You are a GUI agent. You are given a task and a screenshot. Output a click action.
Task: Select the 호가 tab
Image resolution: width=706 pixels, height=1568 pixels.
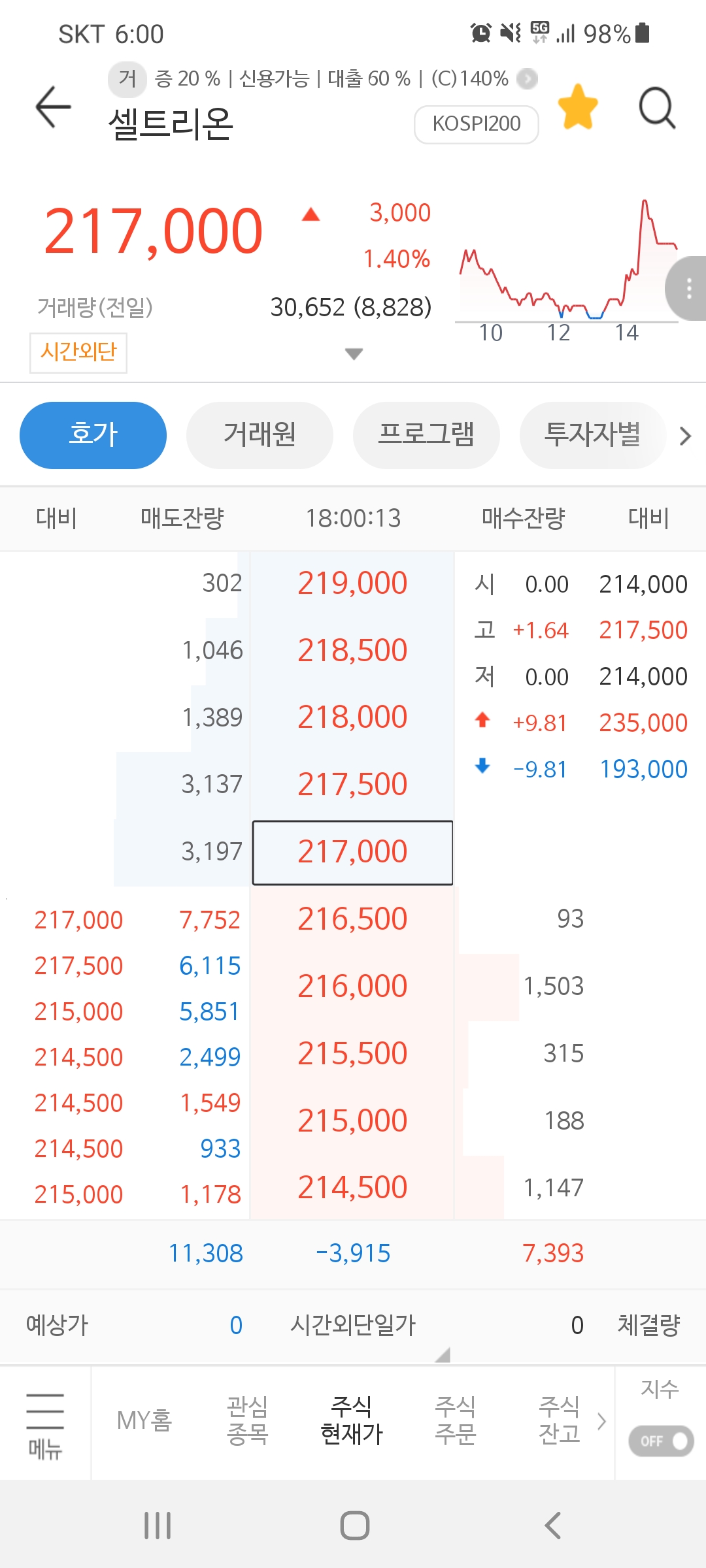(93, 435)
